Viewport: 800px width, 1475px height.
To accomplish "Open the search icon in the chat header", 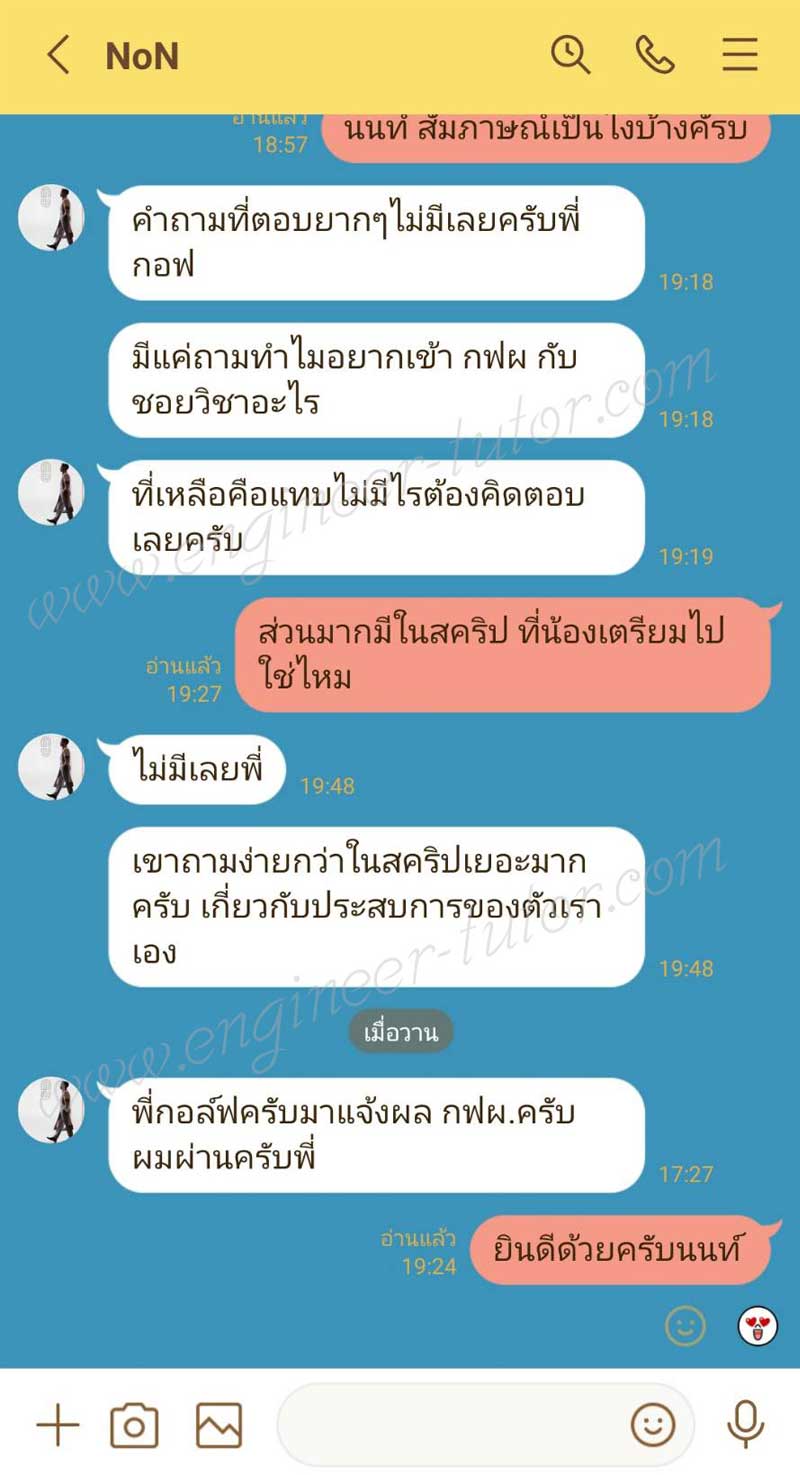I will click(570, 56).
